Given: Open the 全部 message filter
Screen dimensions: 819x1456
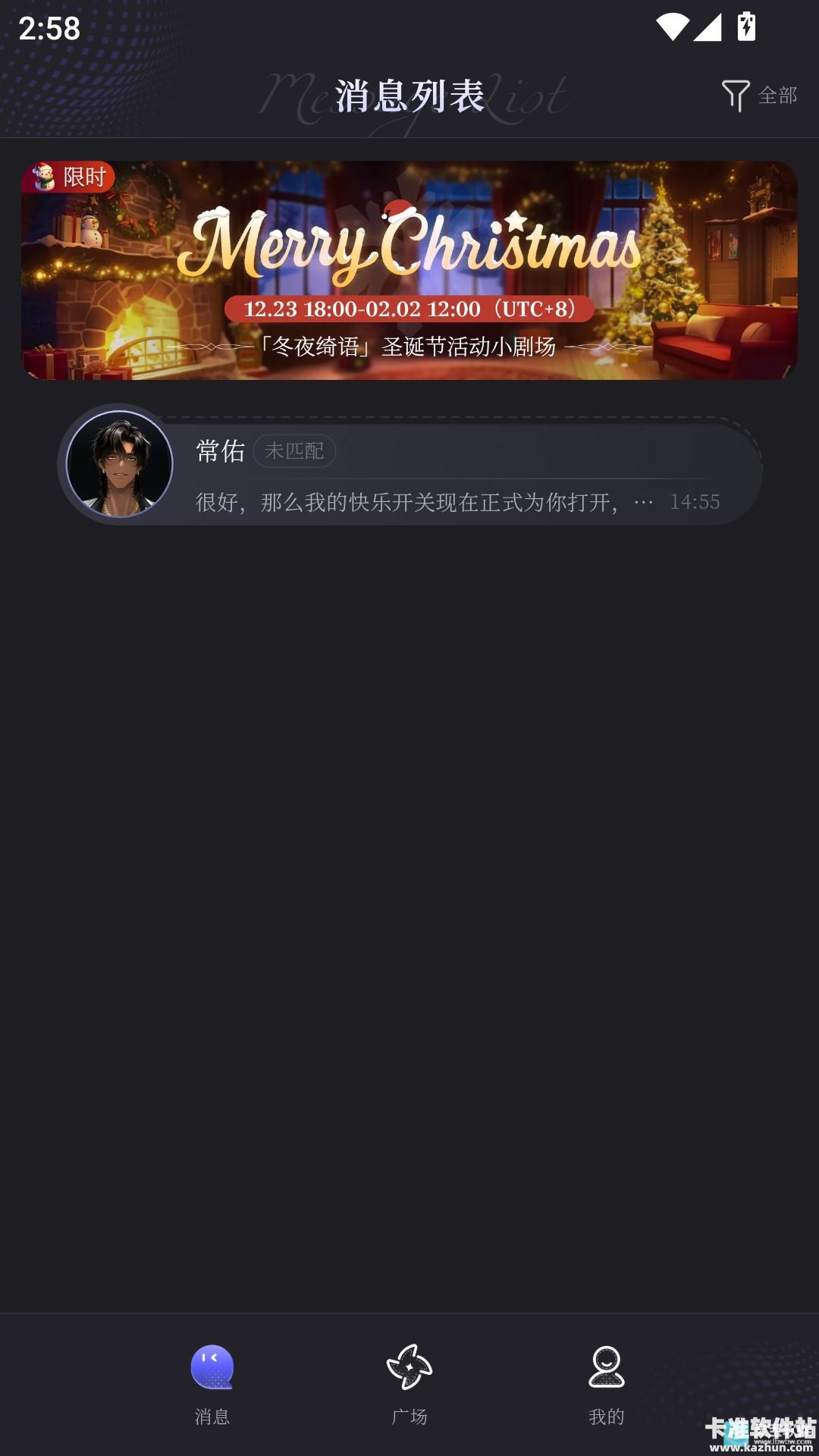Looking at the screenshot, I should pos(759,96).
